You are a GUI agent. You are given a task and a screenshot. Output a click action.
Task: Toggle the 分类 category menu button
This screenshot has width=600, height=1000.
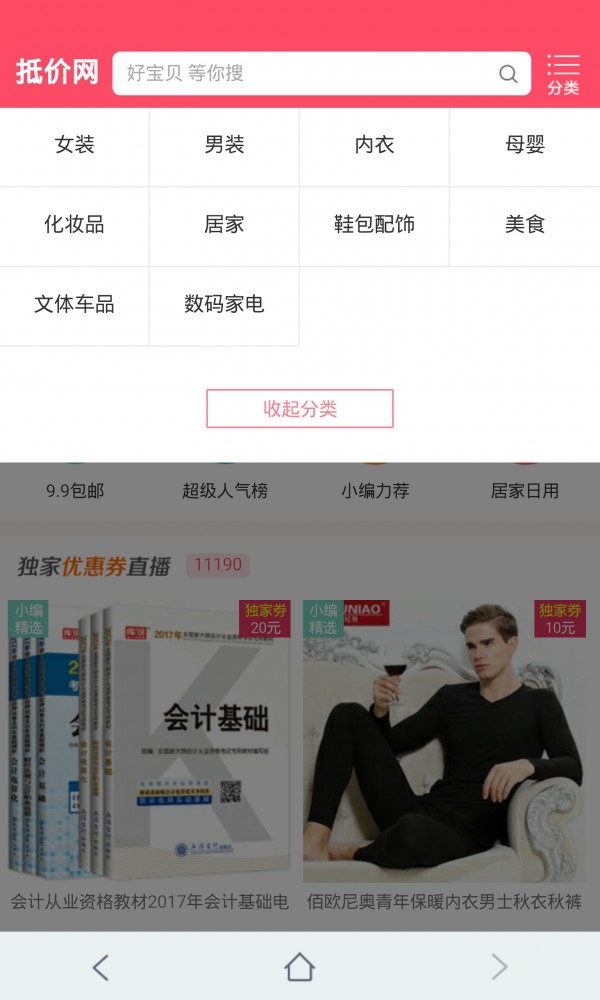(x=563, y=75)
